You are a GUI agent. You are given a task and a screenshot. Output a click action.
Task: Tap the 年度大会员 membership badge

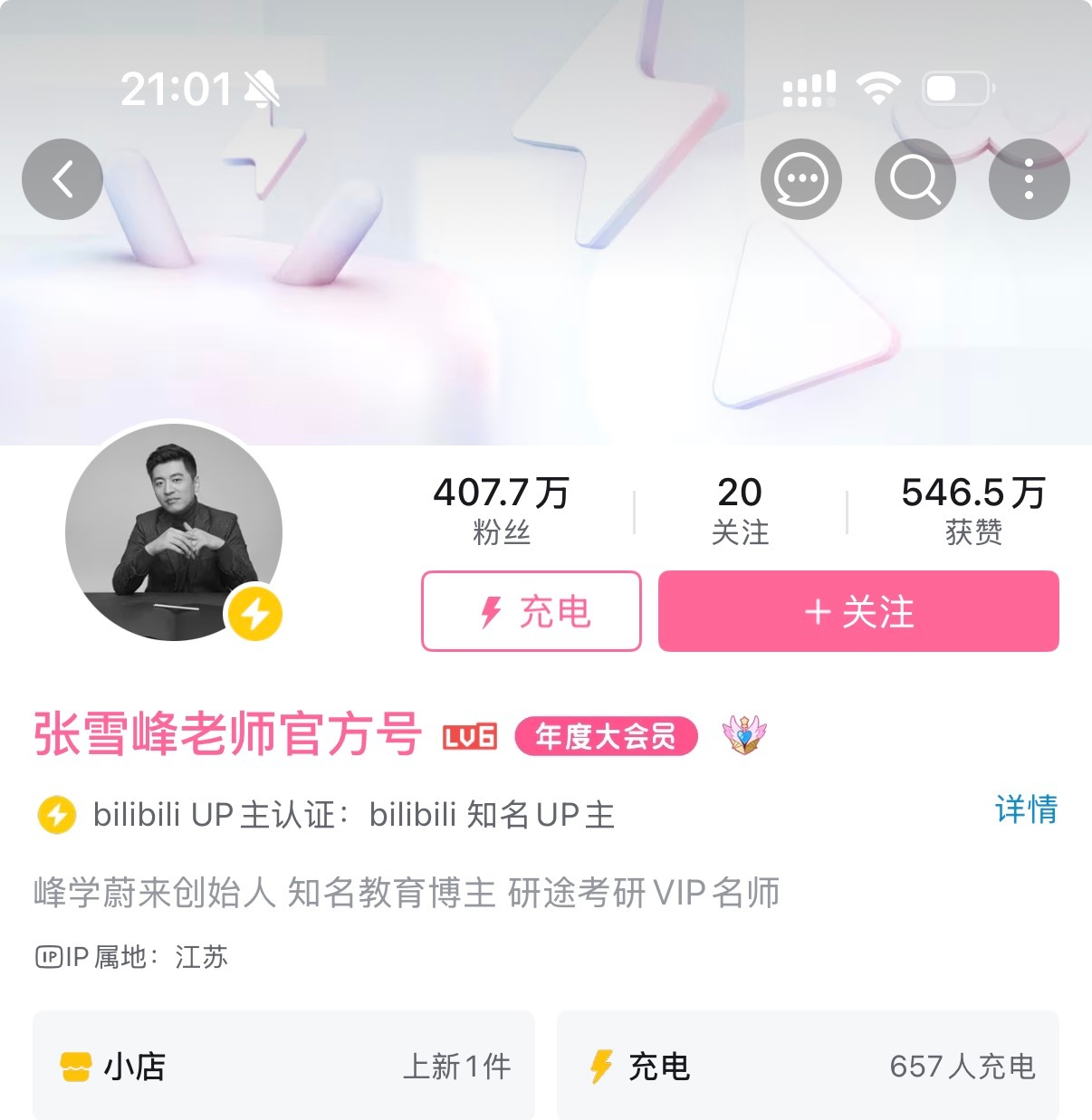tap(605, 736)
